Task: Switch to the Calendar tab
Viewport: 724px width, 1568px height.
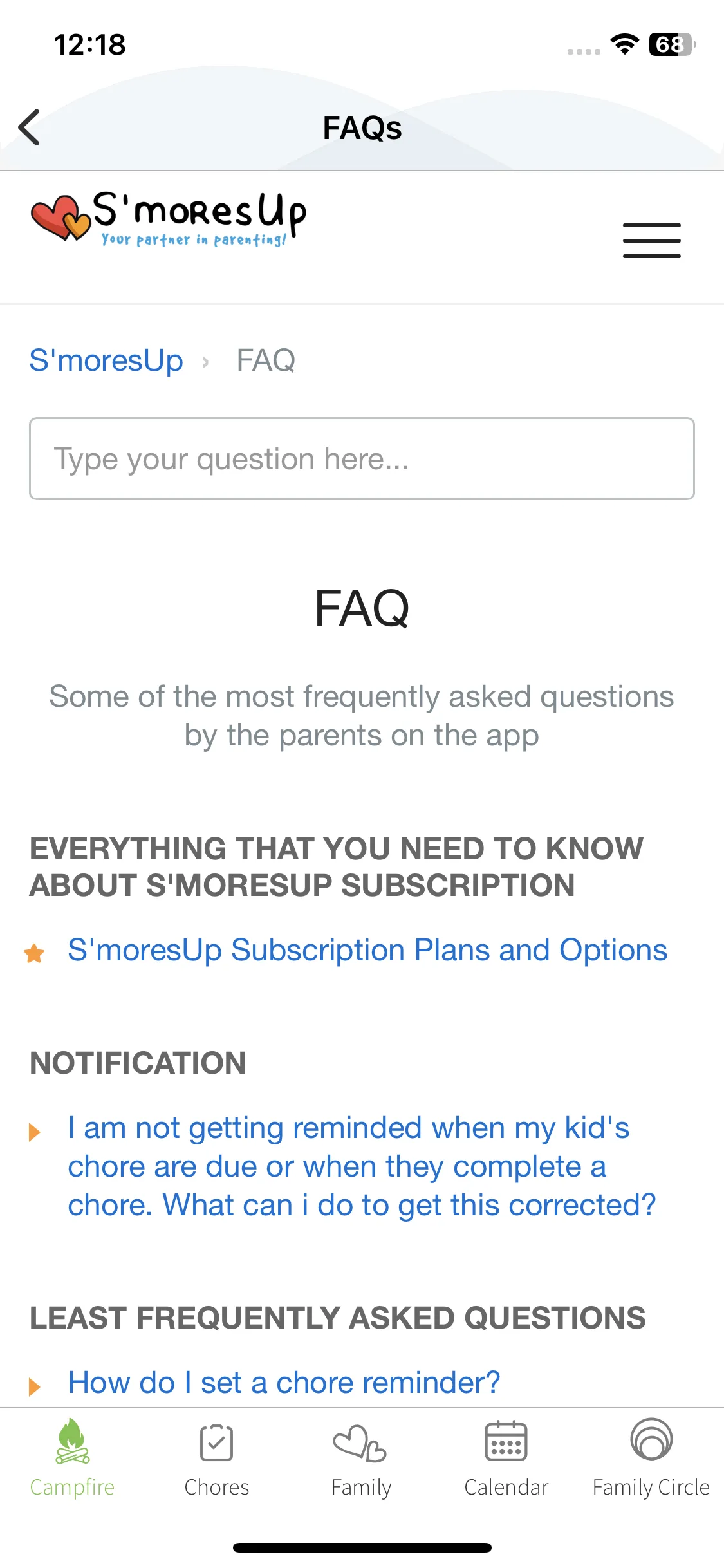Action: [506, 1459]
